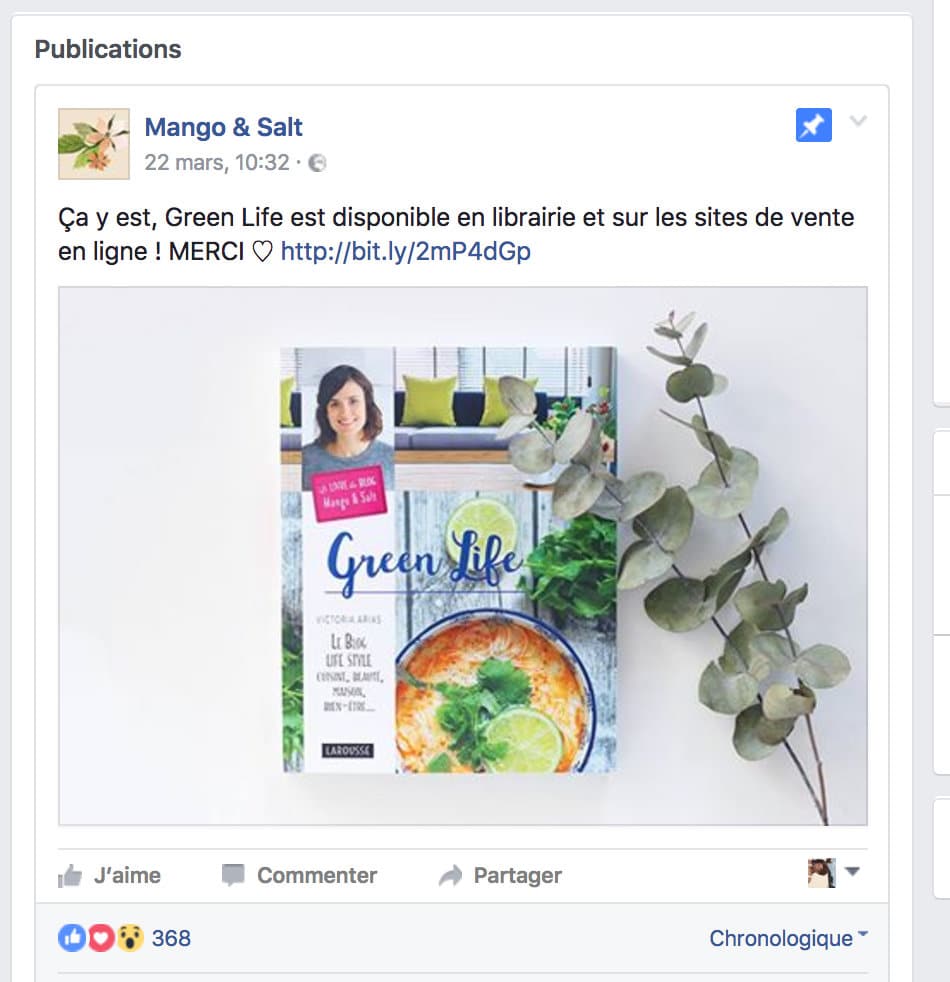This screenshot has height=982, width=950.
Task: Change the Chronologique comment sorting
Action: point(788,938)
